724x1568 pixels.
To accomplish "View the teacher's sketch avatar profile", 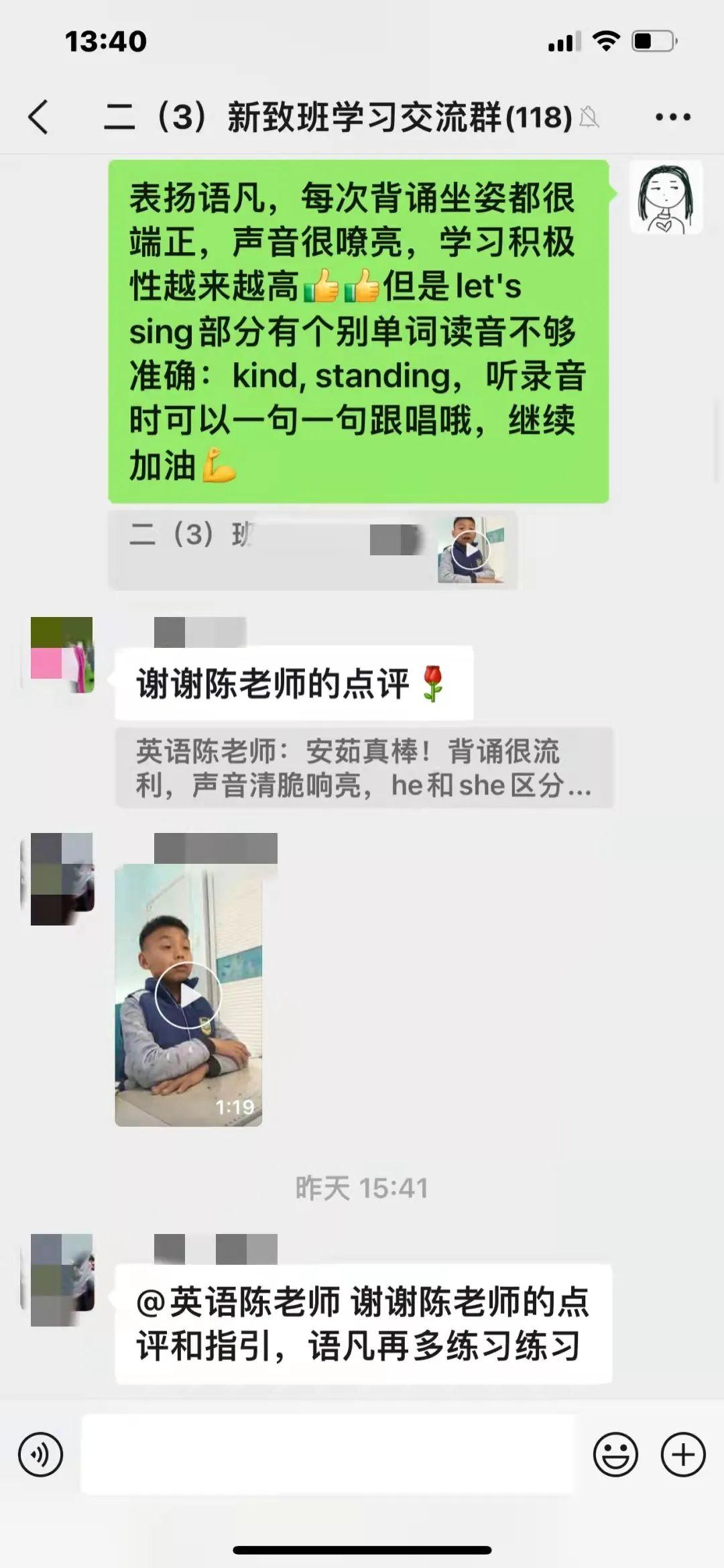I will 666,198.
